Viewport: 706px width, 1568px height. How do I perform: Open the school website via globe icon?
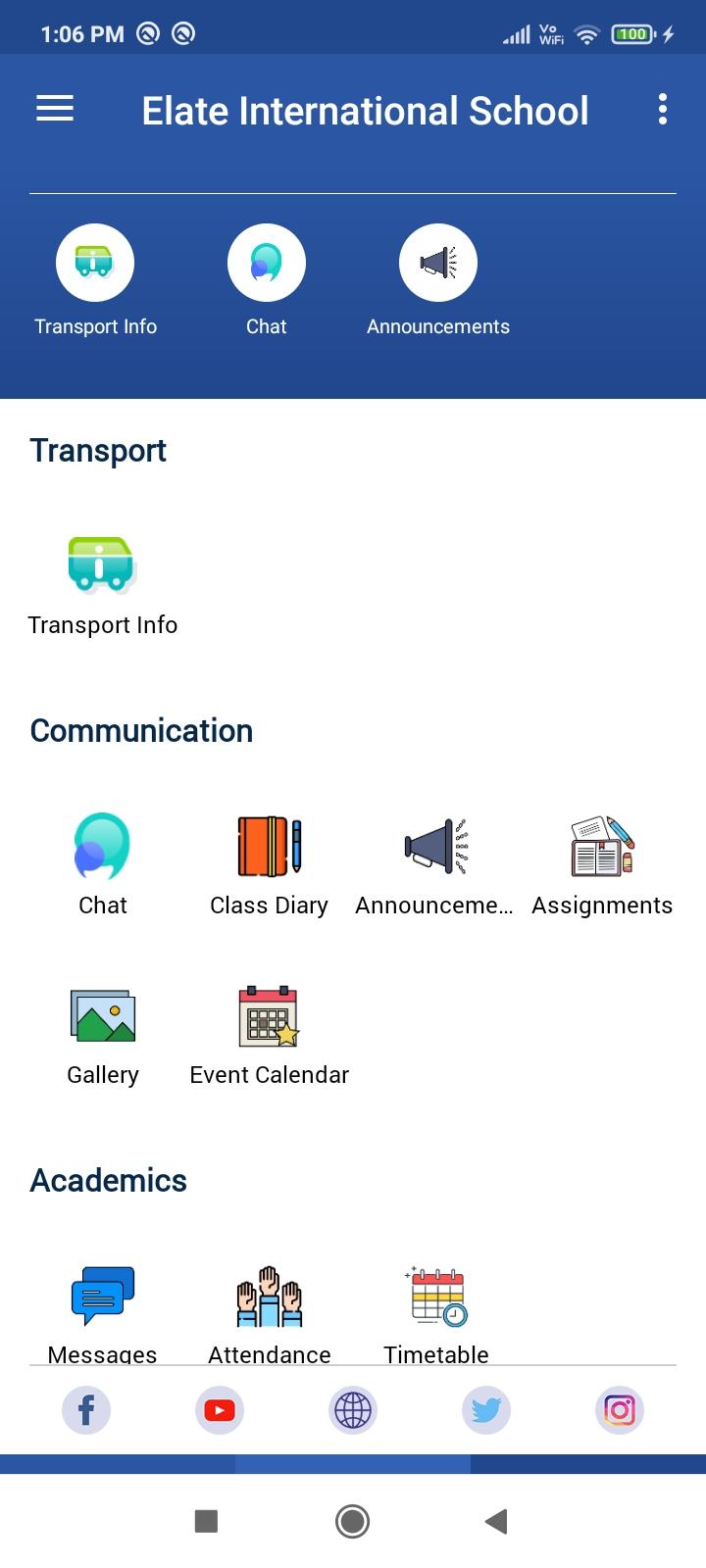(x=353, y=1410)
